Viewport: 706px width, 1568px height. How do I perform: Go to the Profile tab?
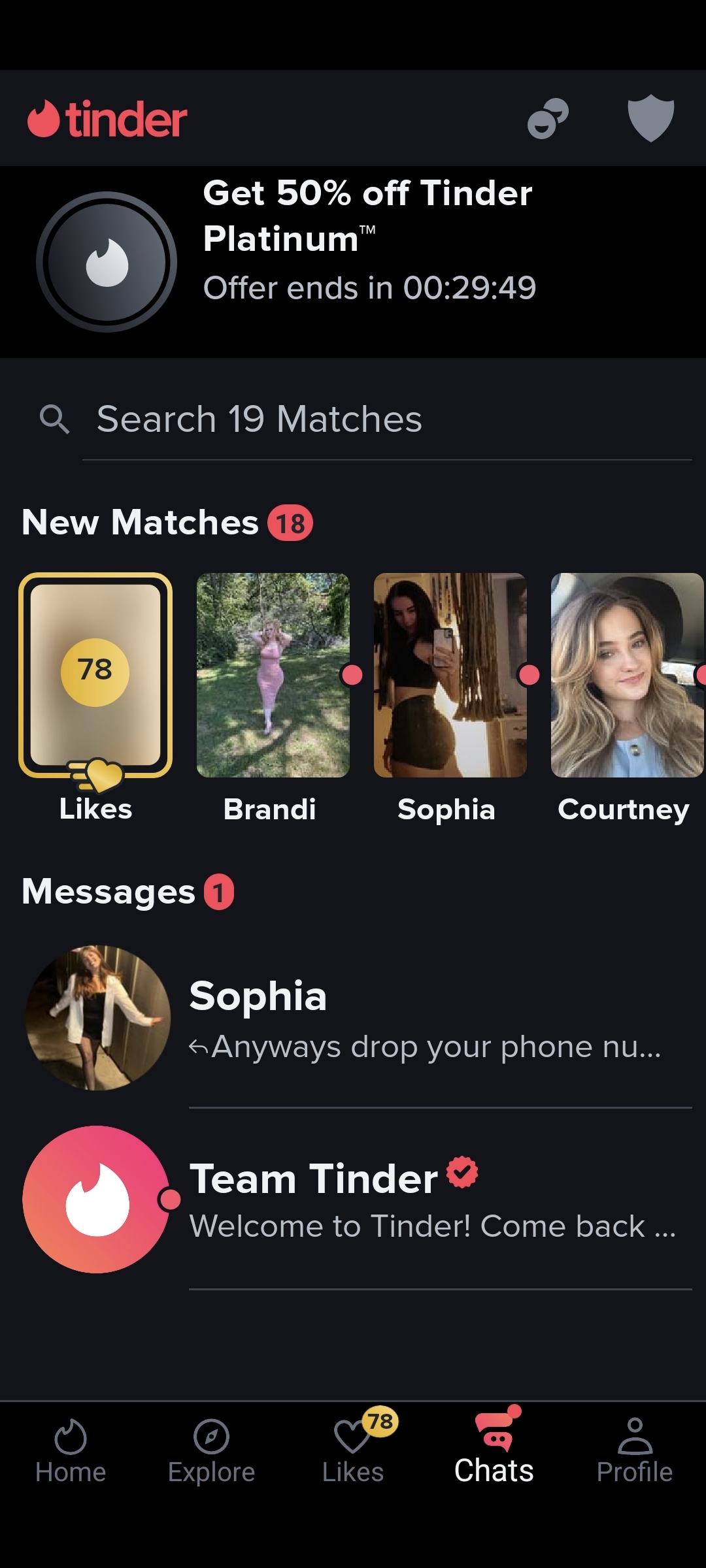634,1452
